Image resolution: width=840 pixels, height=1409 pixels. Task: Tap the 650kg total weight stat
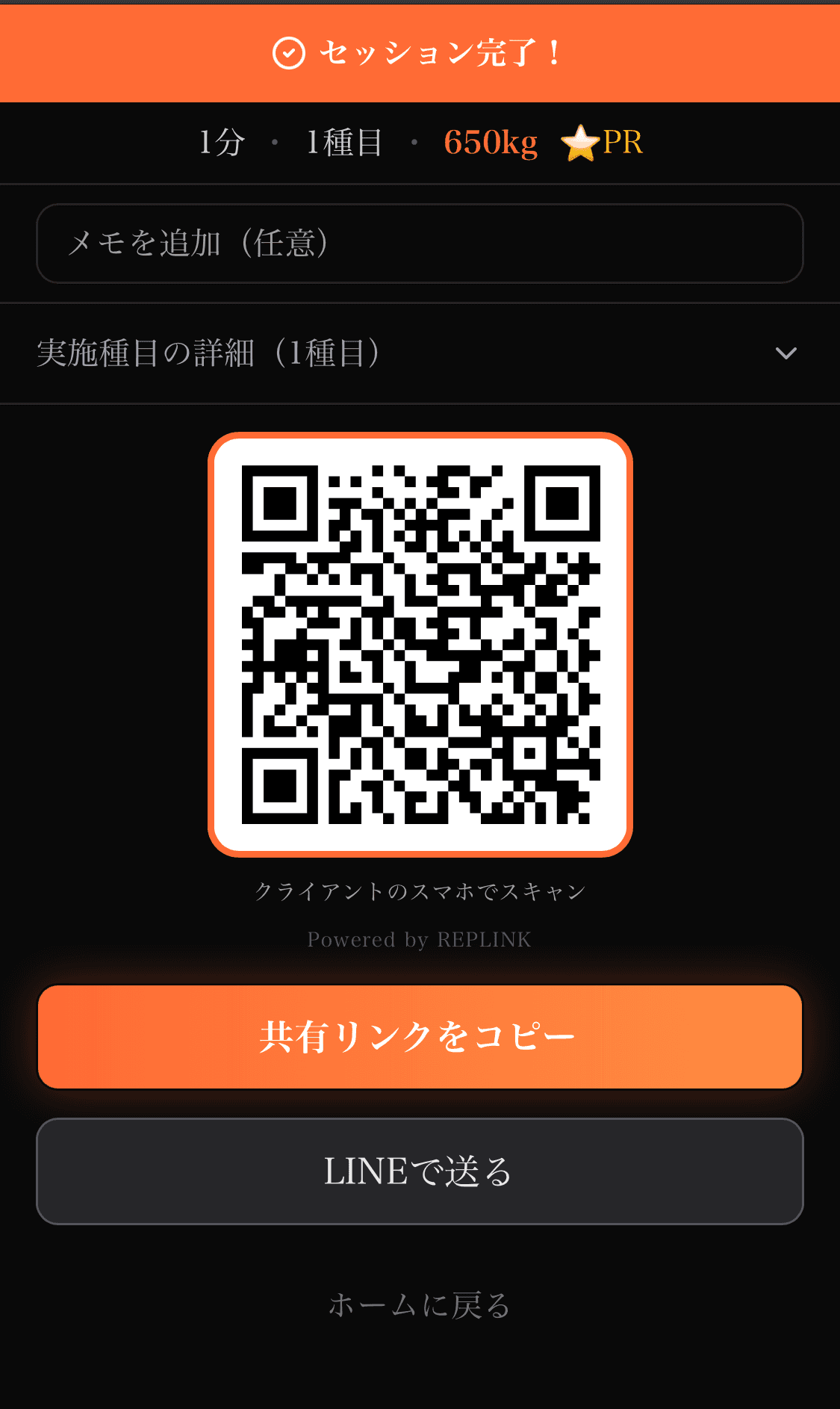491,143
